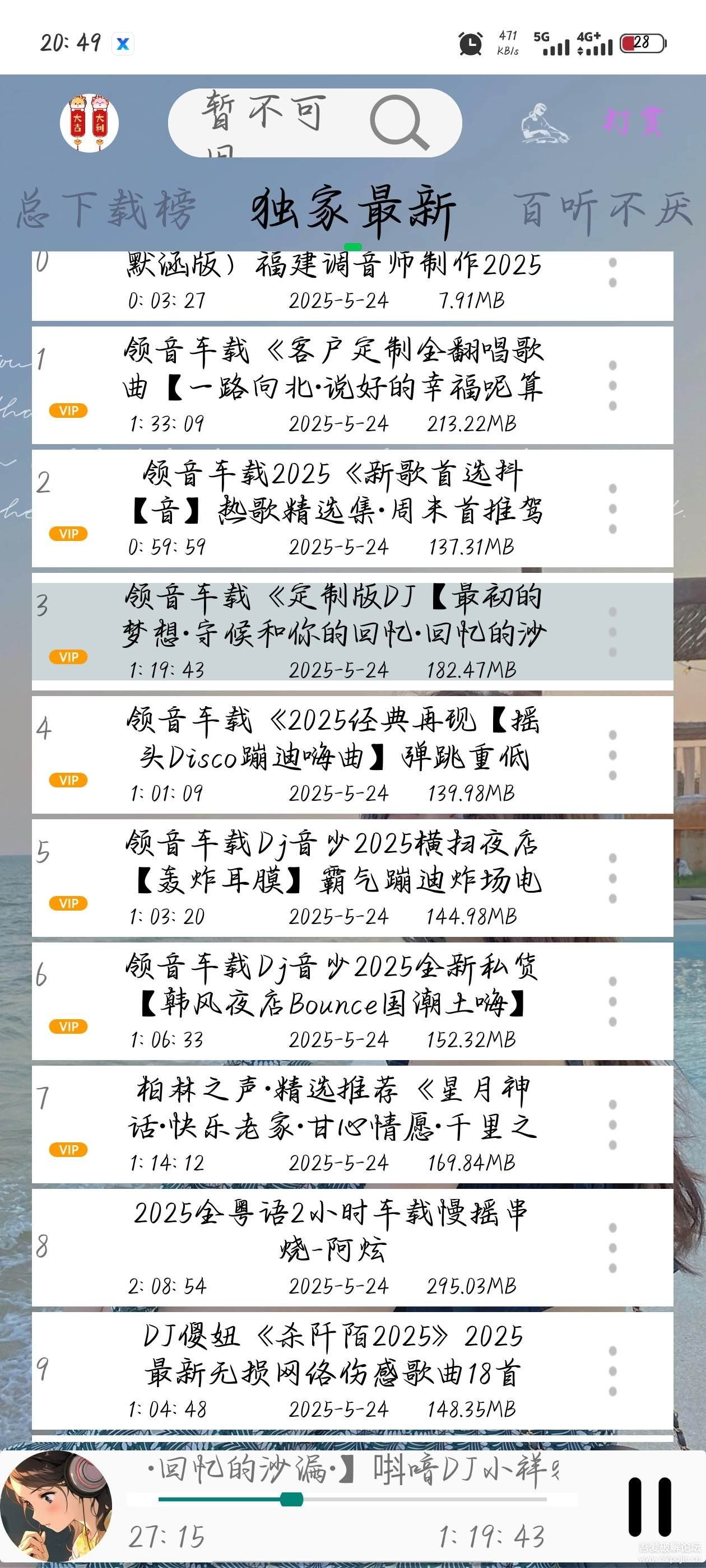Open the round profile avatar at top

point(89,123)
